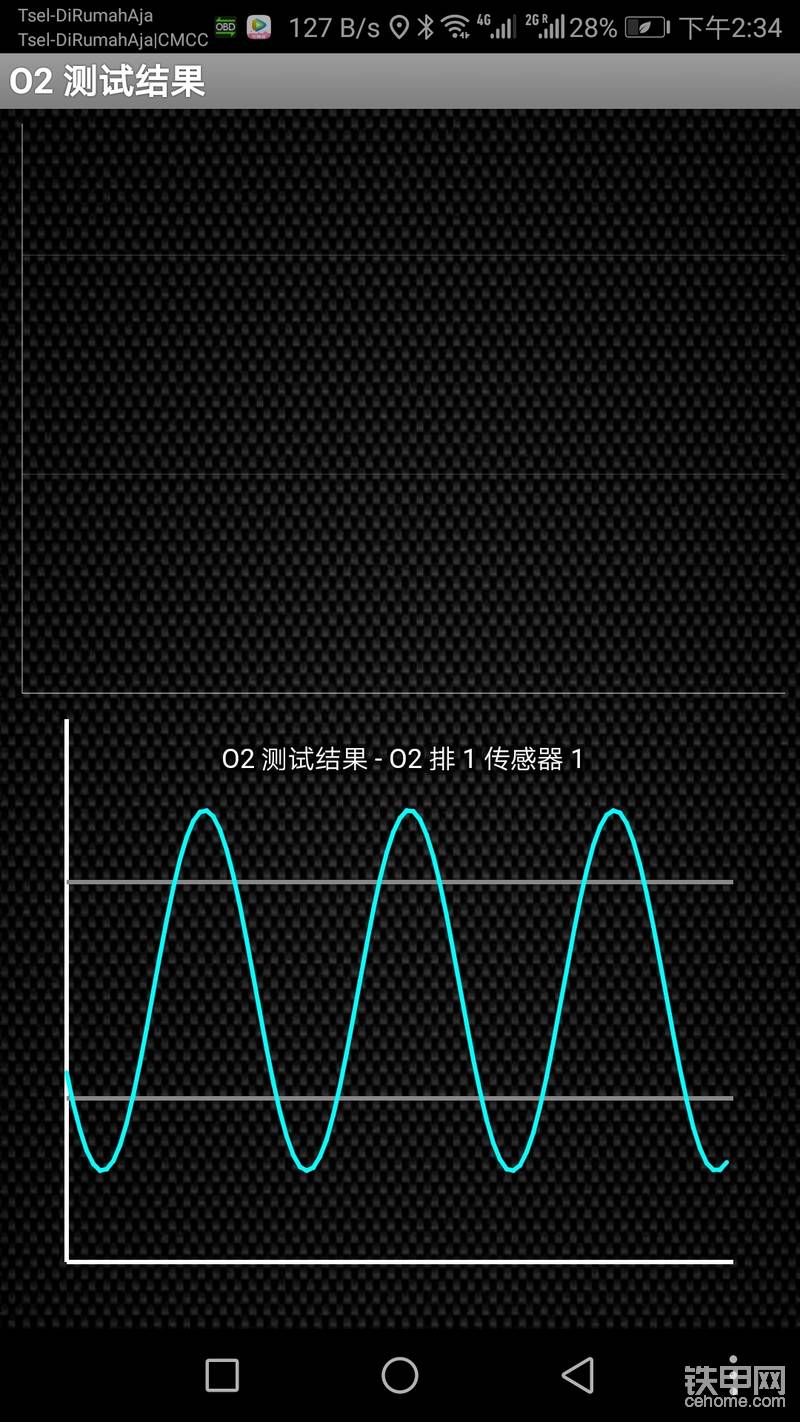
Task: Go back using the system back button
Action: click(x=578, y=1375)
